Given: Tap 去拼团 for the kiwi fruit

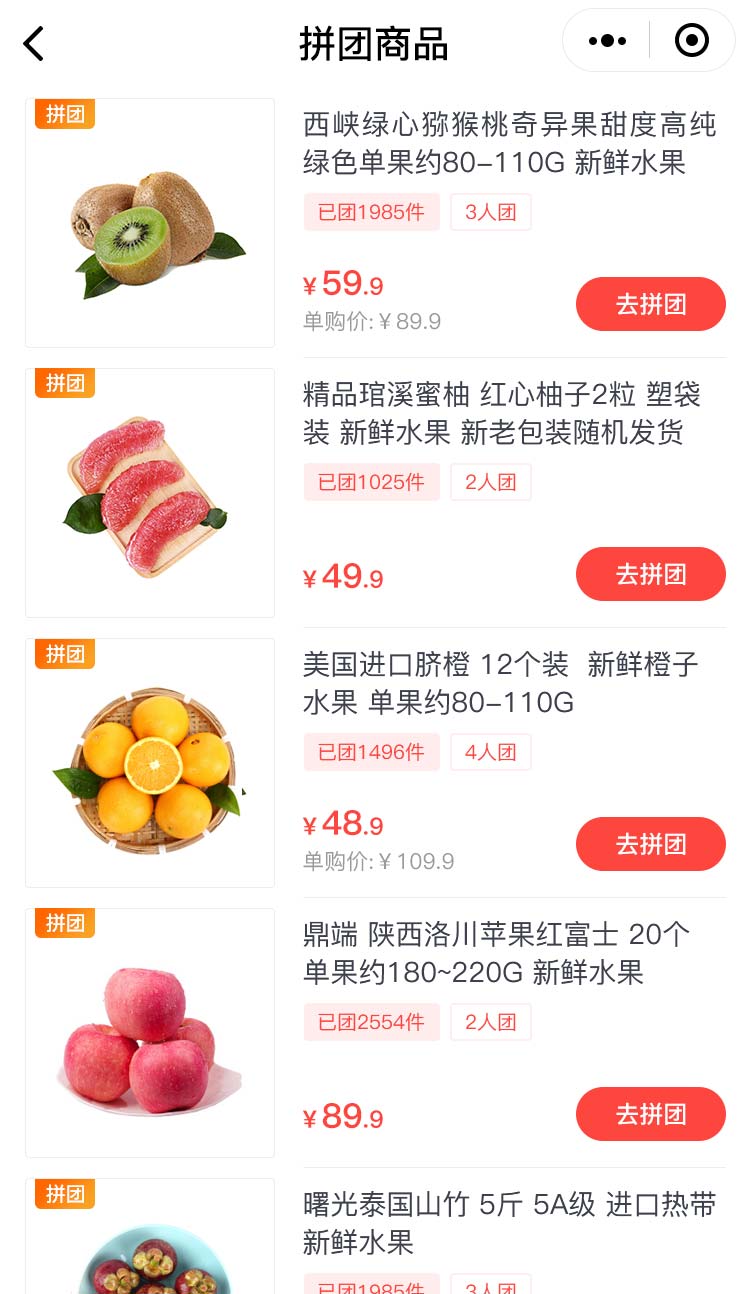Looking at the screenshot, I should pyautogui.click(x=651, y=304).
